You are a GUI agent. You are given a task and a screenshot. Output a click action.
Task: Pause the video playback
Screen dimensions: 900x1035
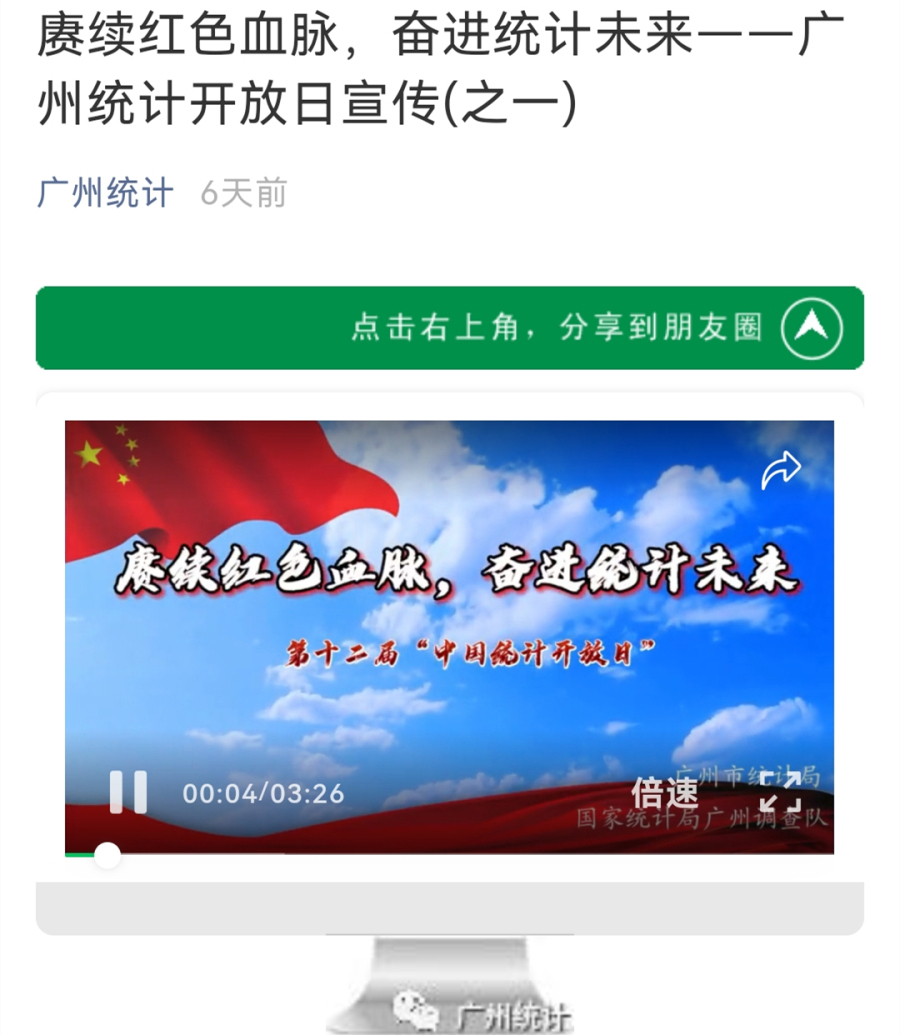pos(128,792)
